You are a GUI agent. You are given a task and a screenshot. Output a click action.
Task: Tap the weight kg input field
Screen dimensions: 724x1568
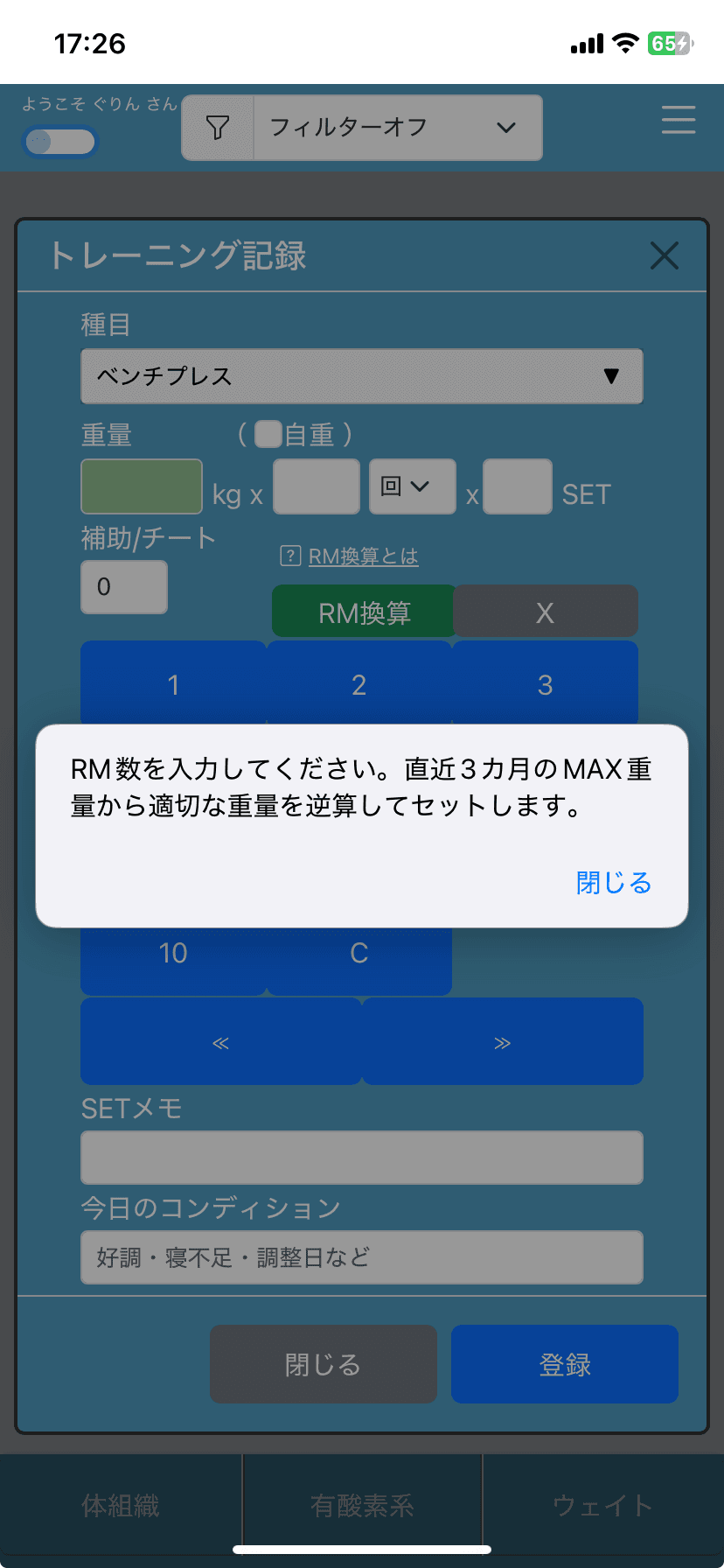[x=142, y=486]
